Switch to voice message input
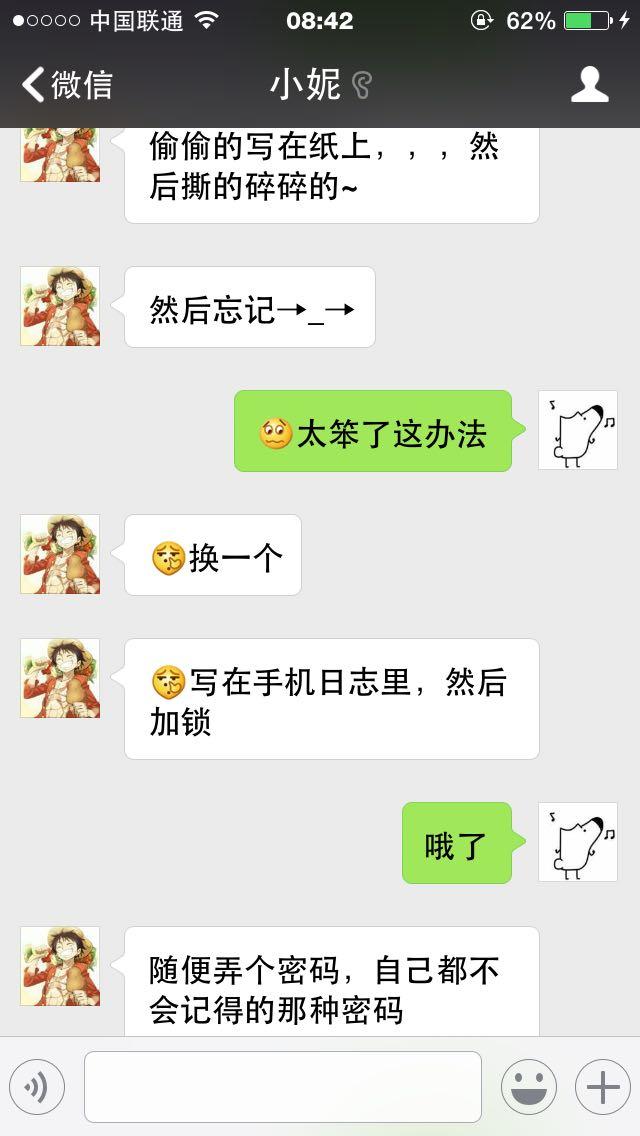640x1136 pixels. coord(37,1087)
